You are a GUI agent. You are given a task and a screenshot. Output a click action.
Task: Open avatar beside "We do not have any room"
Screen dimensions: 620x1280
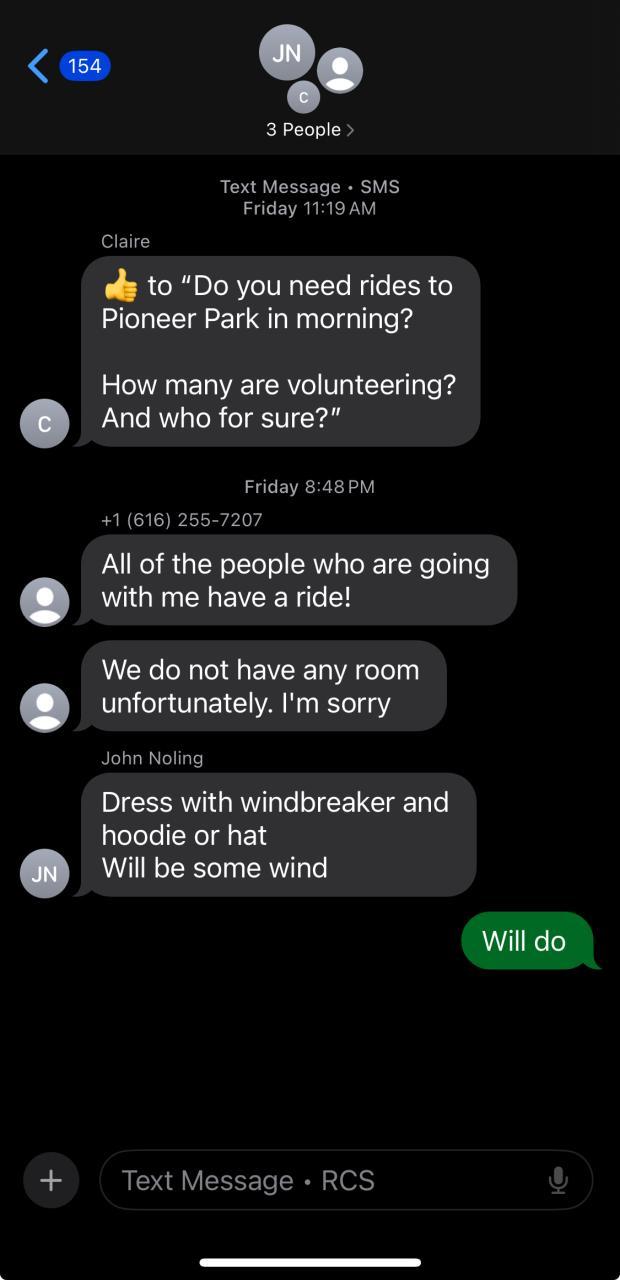click(44, 708)
